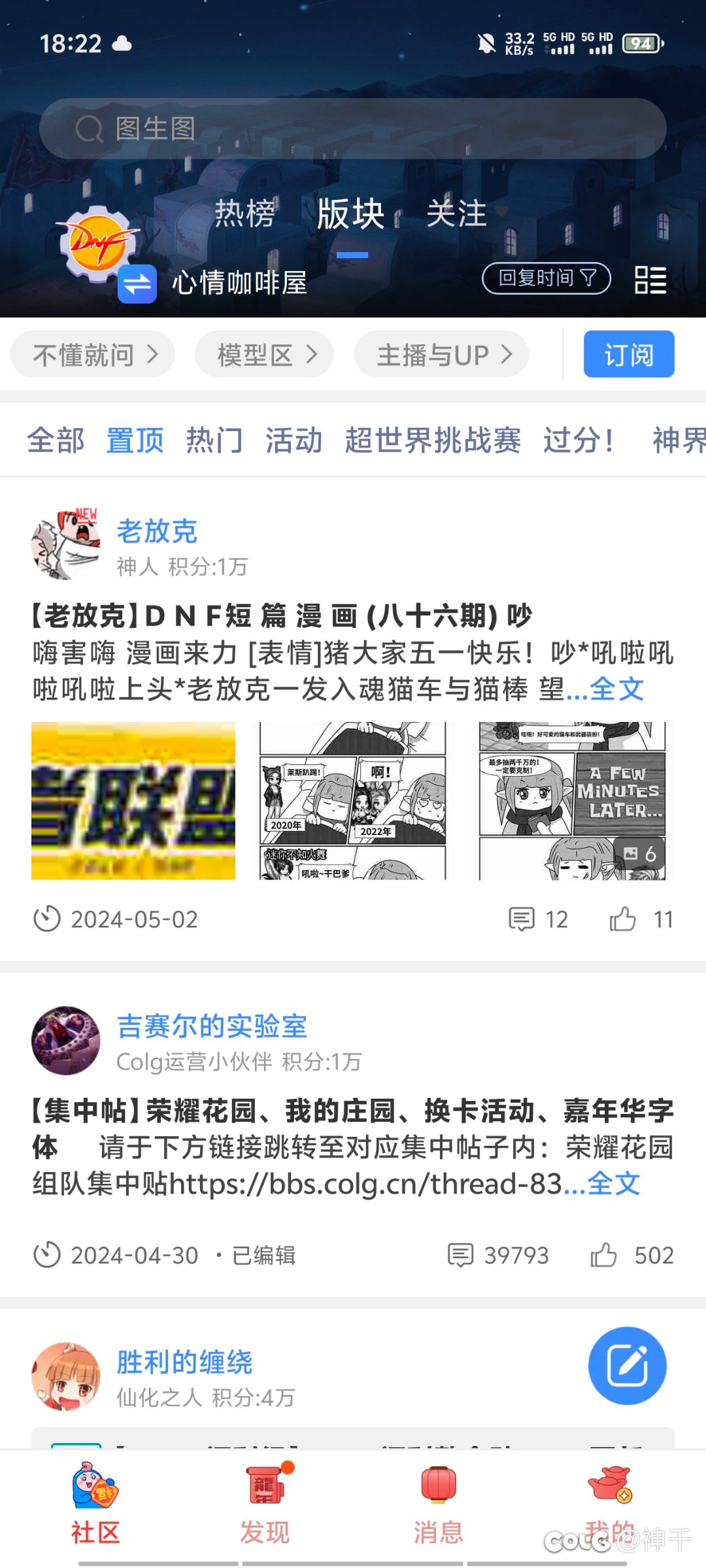Filter posts by 热门
Image resolution: width=706 pixels, height=1568 pixels.
click(214, 440)
